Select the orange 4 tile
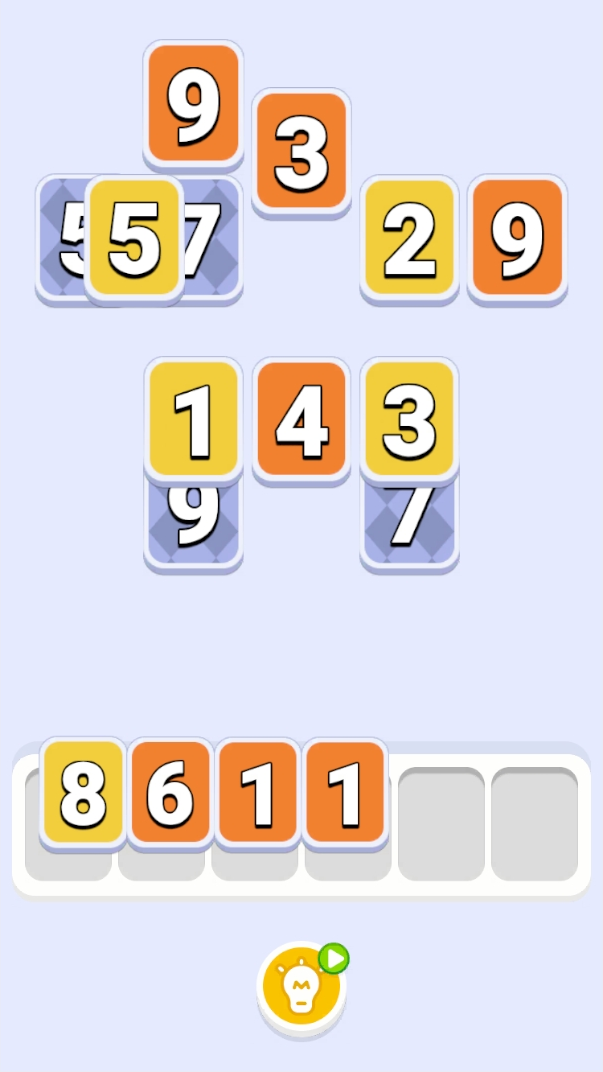 click(301, 419)
